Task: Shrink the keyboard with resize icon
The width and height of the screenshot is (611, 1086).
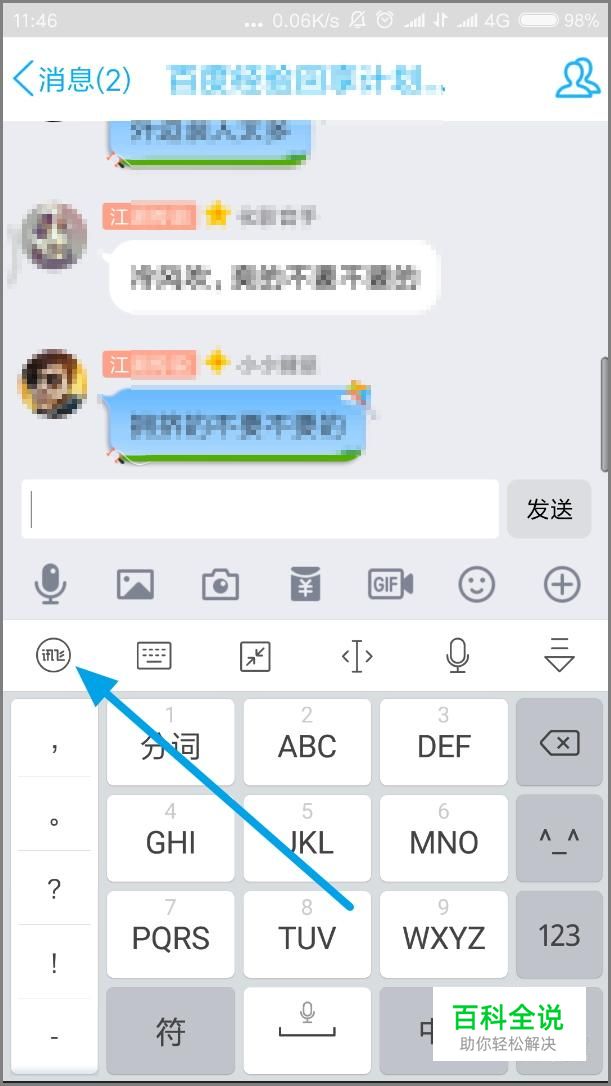Action: click(x=256, y=656)
